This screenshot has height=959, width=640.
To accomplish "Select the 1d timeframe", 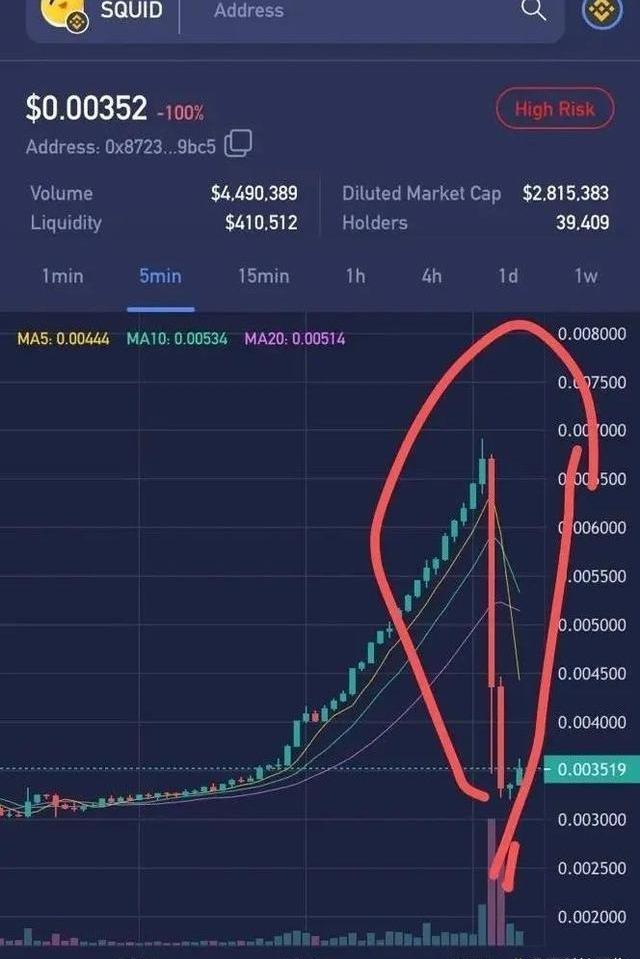I will click(x=508, y=276).
